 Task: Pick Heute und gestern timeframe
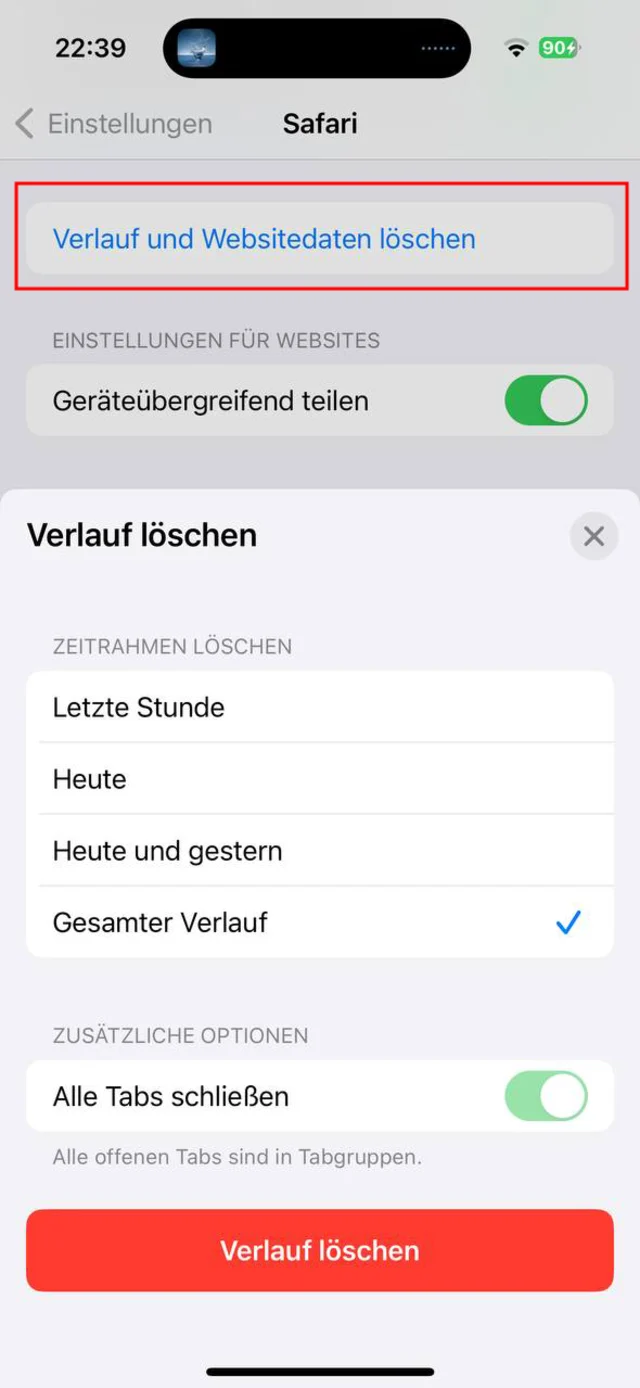tap(320, 851)
